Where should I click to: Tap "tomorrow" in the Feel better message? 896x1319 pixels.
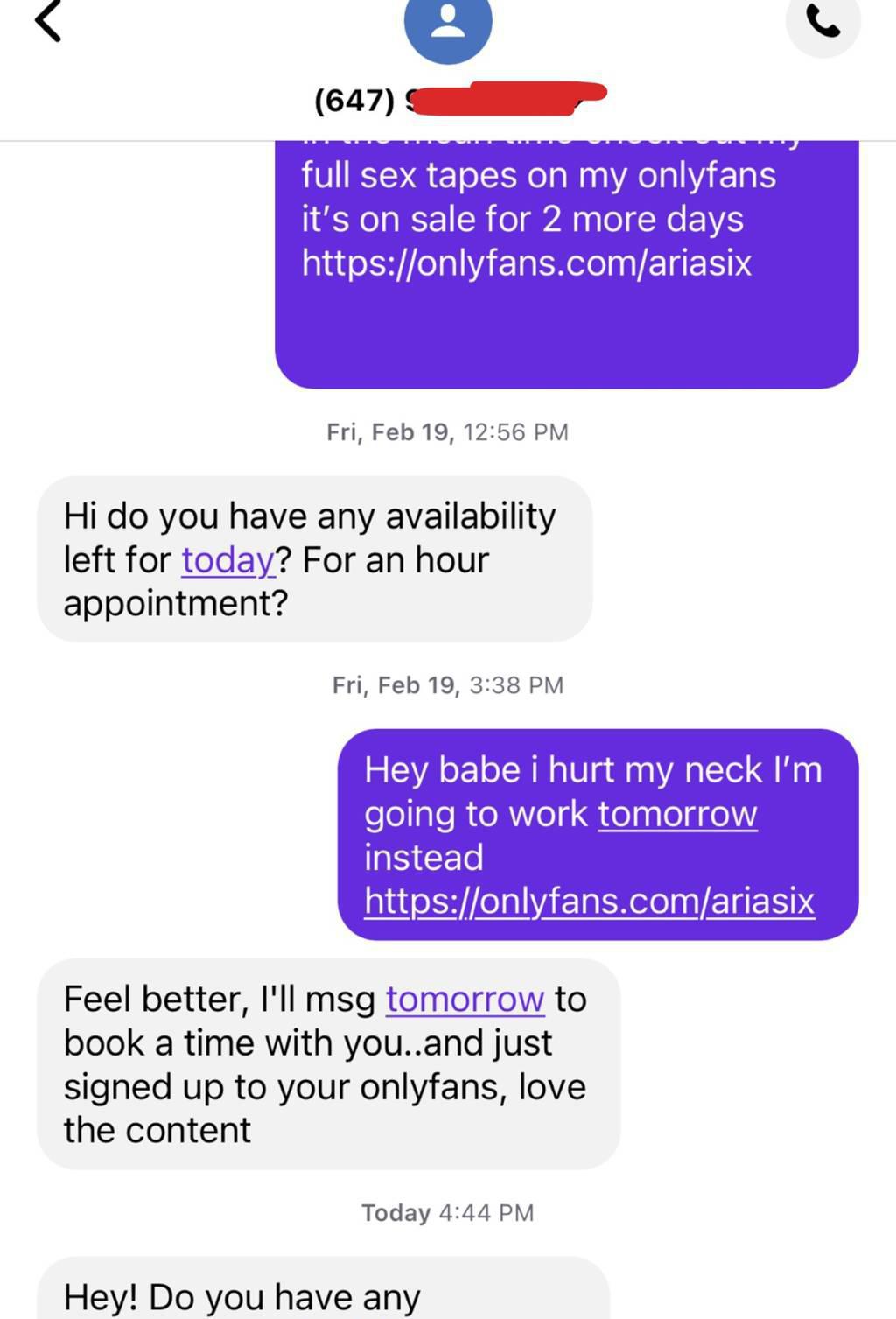pos(465,999)
